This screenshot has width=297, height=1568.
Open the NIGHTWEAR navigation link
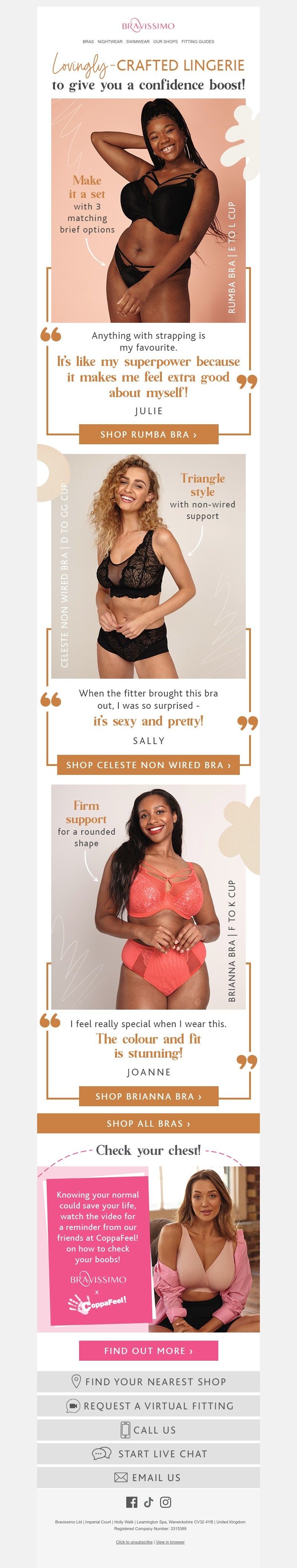click(110, 42)
